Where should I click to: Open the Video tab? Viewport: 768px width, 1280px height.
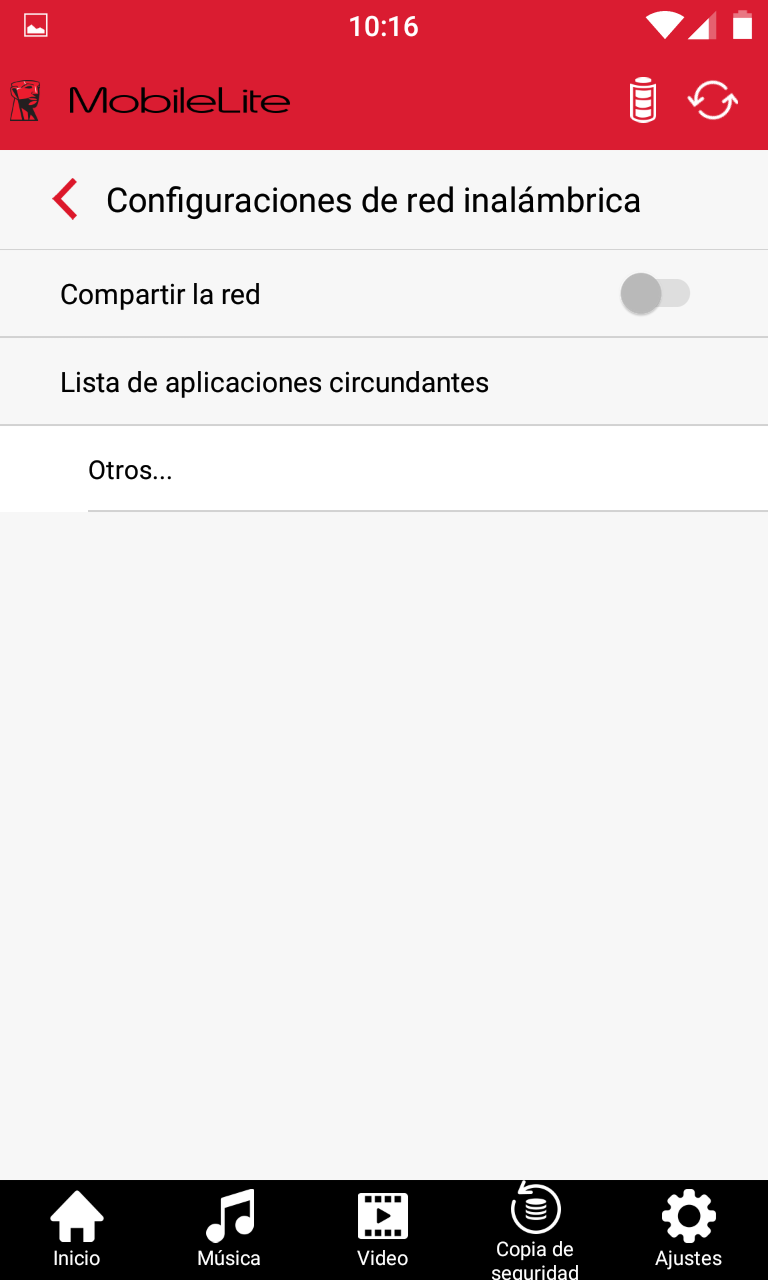(x=383, y=1230)
